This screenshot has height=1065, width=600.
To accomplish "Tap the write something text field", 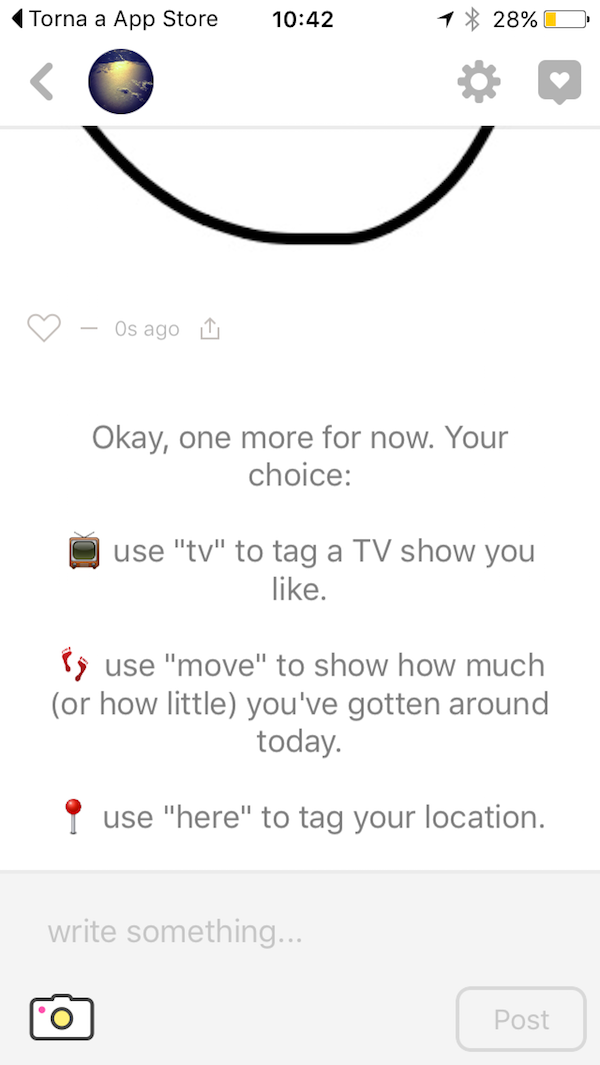I will [x=300, y=932].
